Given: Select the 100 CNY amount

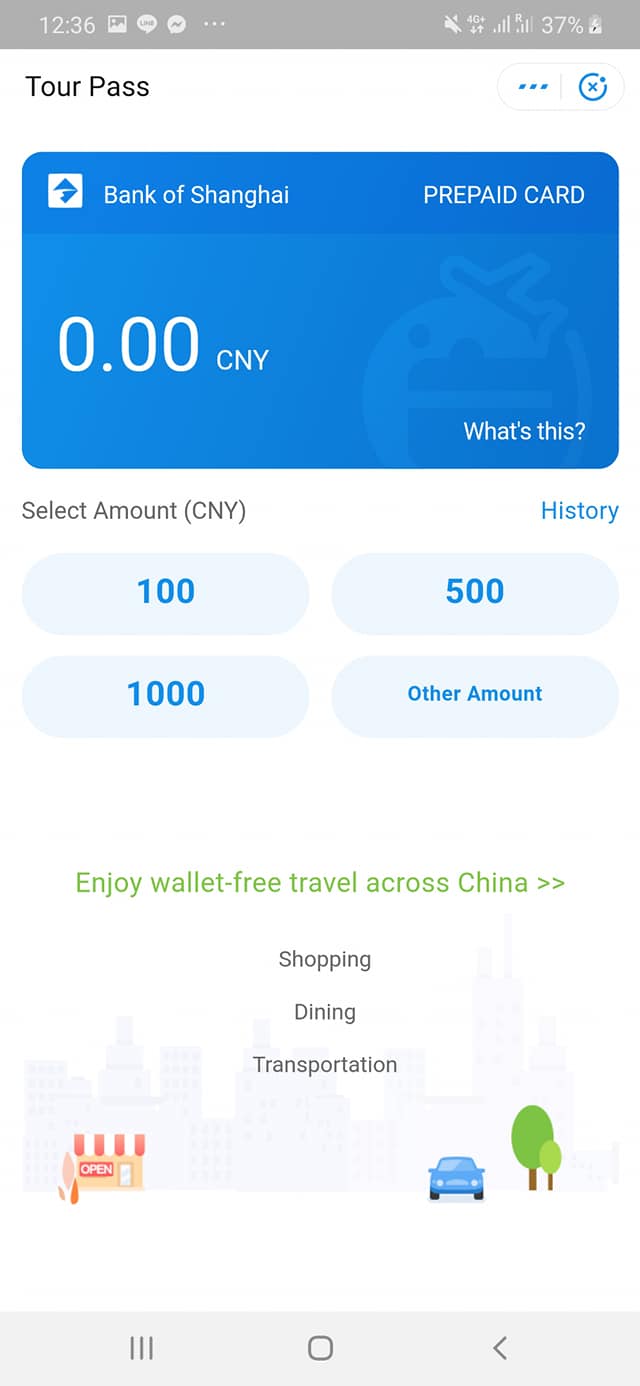Looking at the screenshot, I should (x=166, y=592).
